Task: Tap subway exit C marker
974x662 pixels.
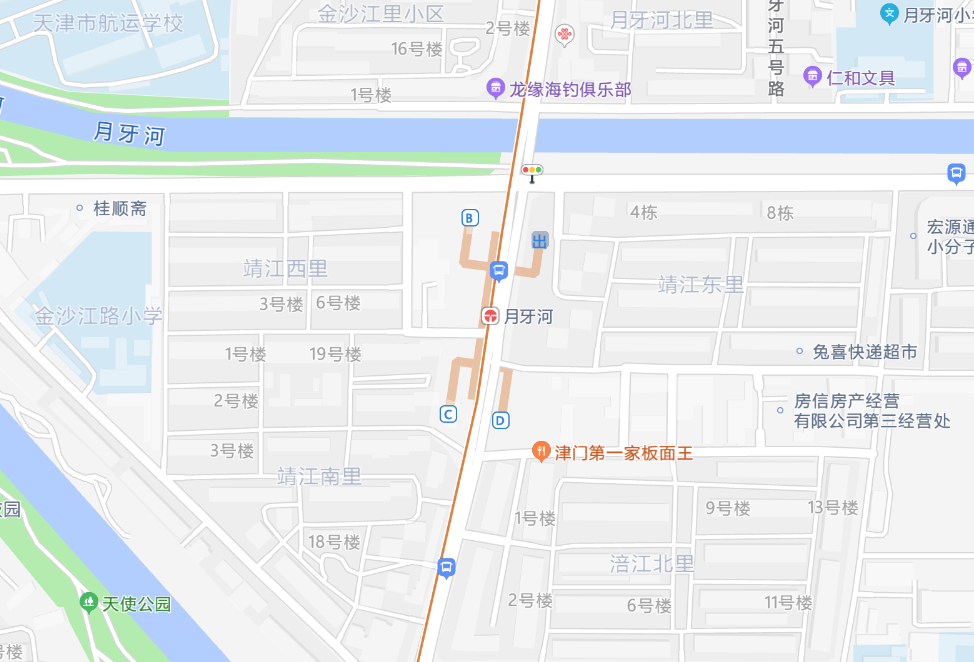Action: [449, 414]
